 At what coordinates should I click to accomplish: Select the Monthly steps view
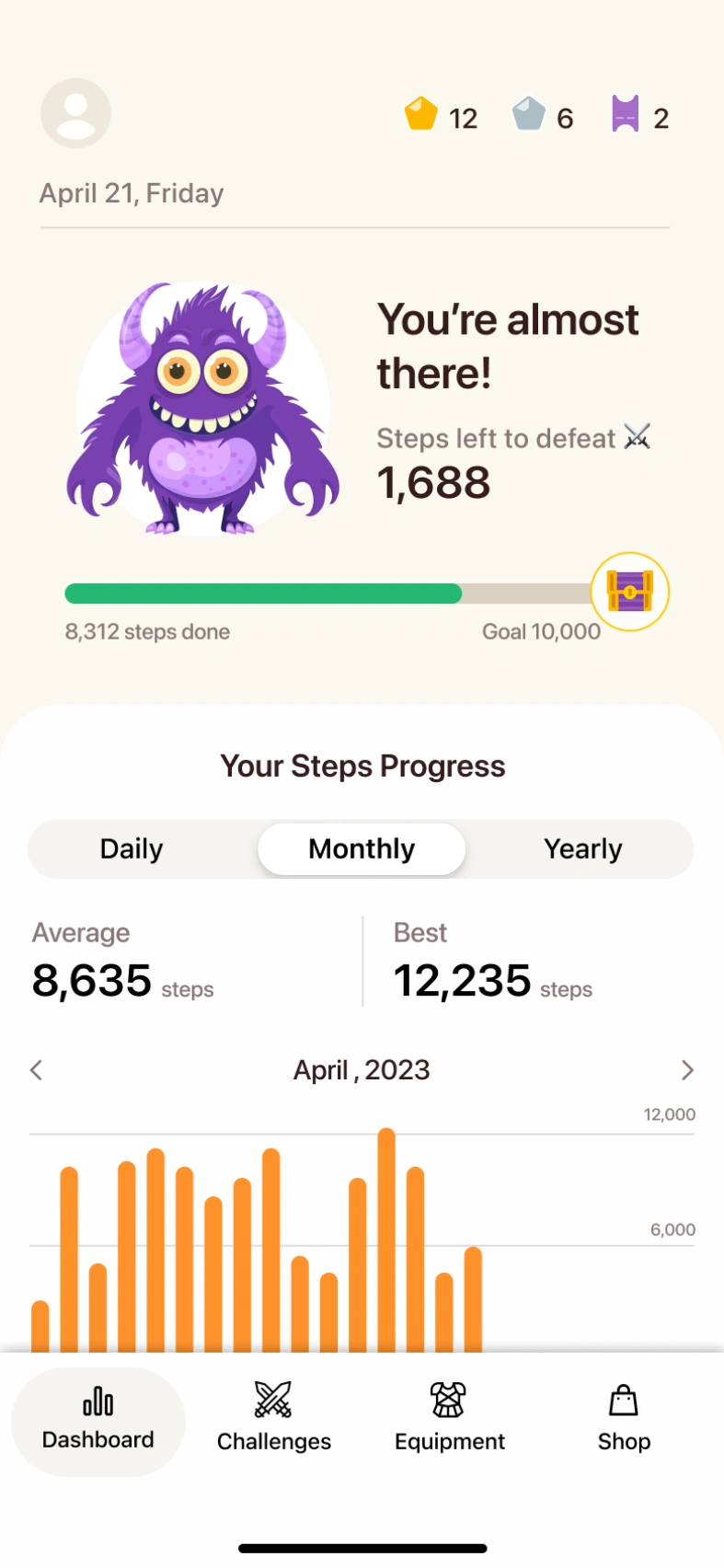pyautogui.click(x=362, y=848)
